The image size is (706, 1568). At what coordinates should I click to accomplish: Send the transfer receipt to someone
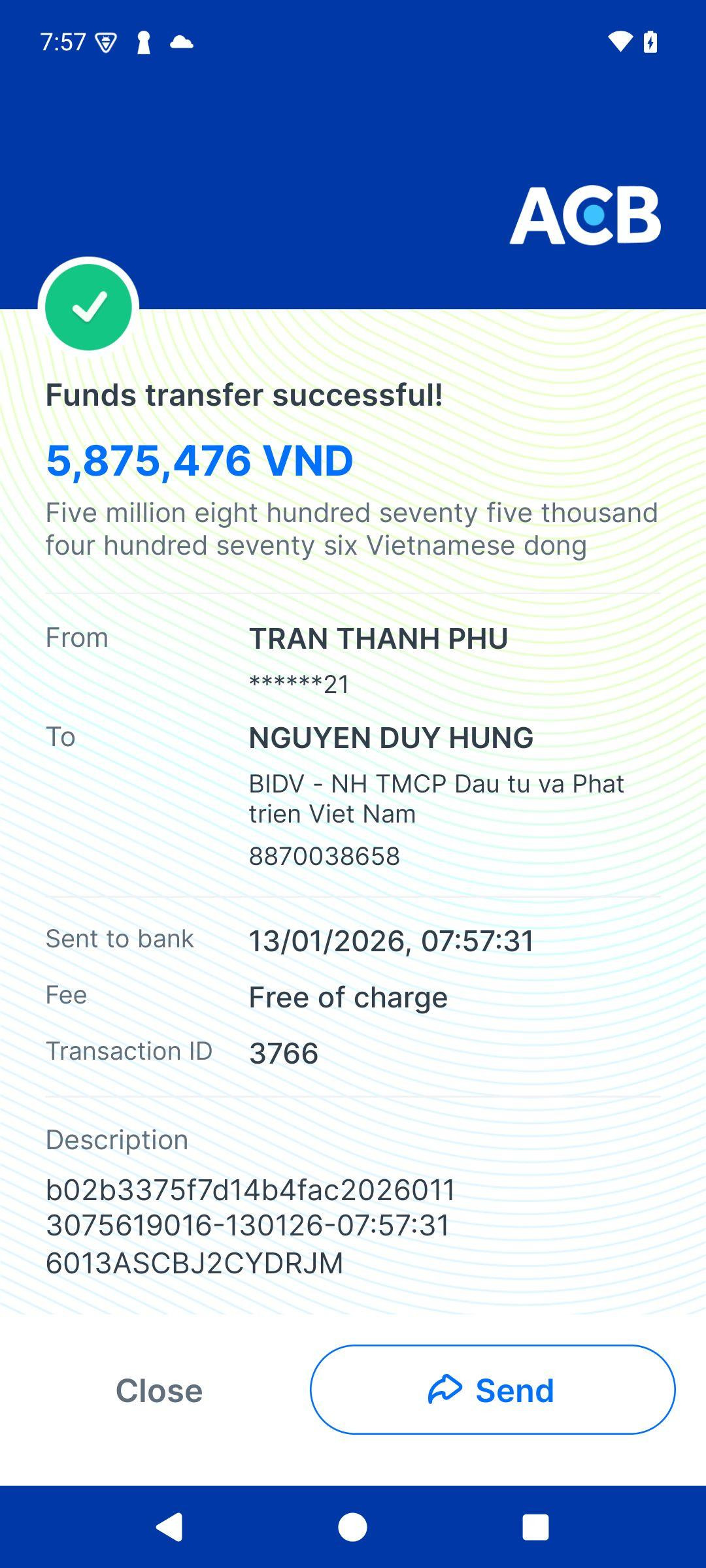tap(492, 1390)
